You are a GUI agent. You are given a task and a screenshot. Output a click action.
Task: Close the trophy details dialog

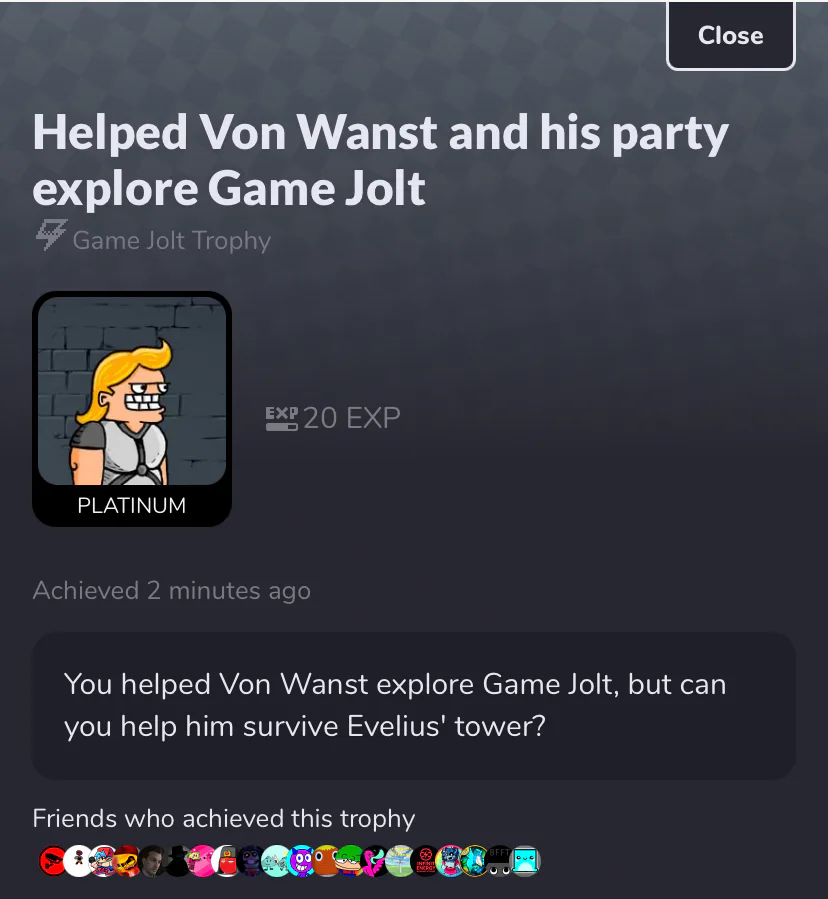(730, 36)
